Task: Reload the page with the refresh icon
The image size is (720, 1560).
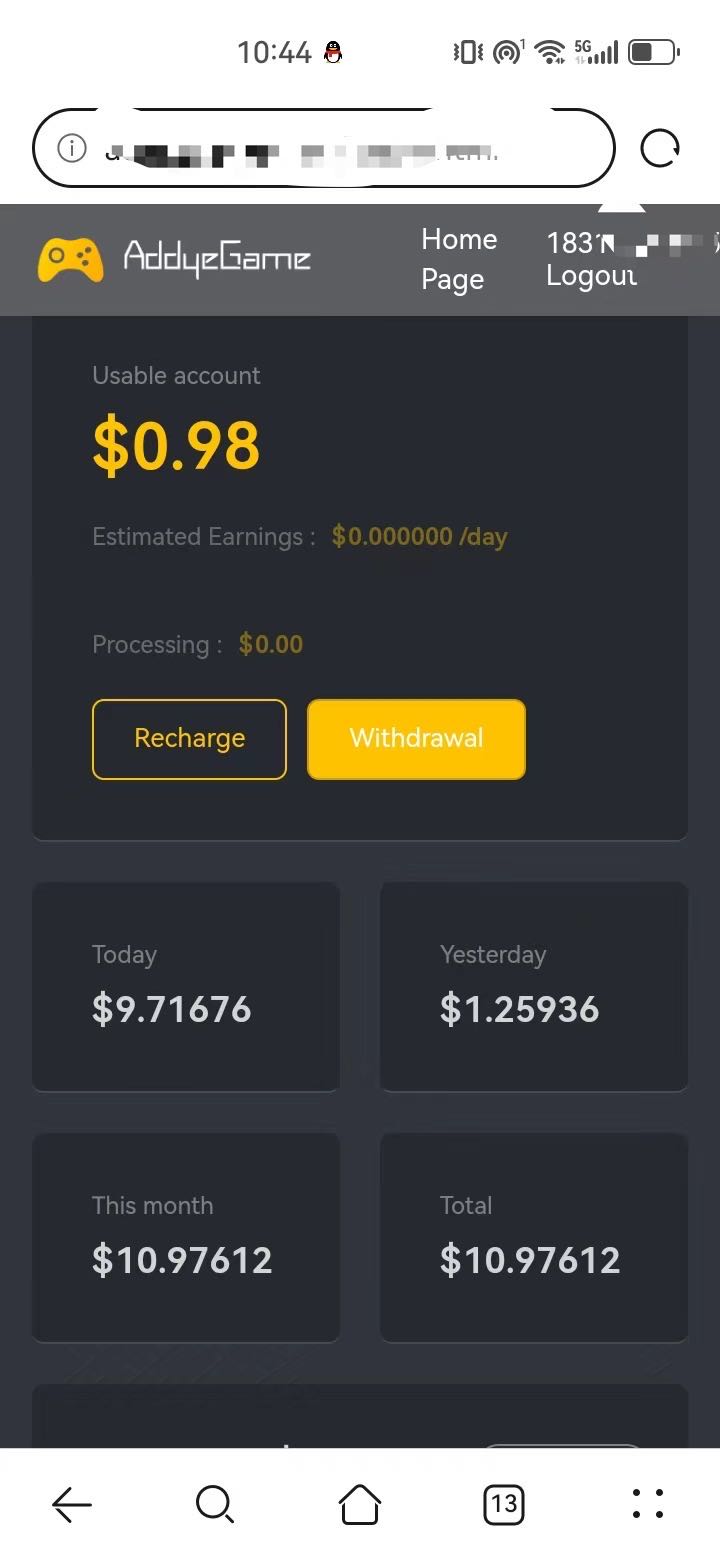Action: (660, 149)
